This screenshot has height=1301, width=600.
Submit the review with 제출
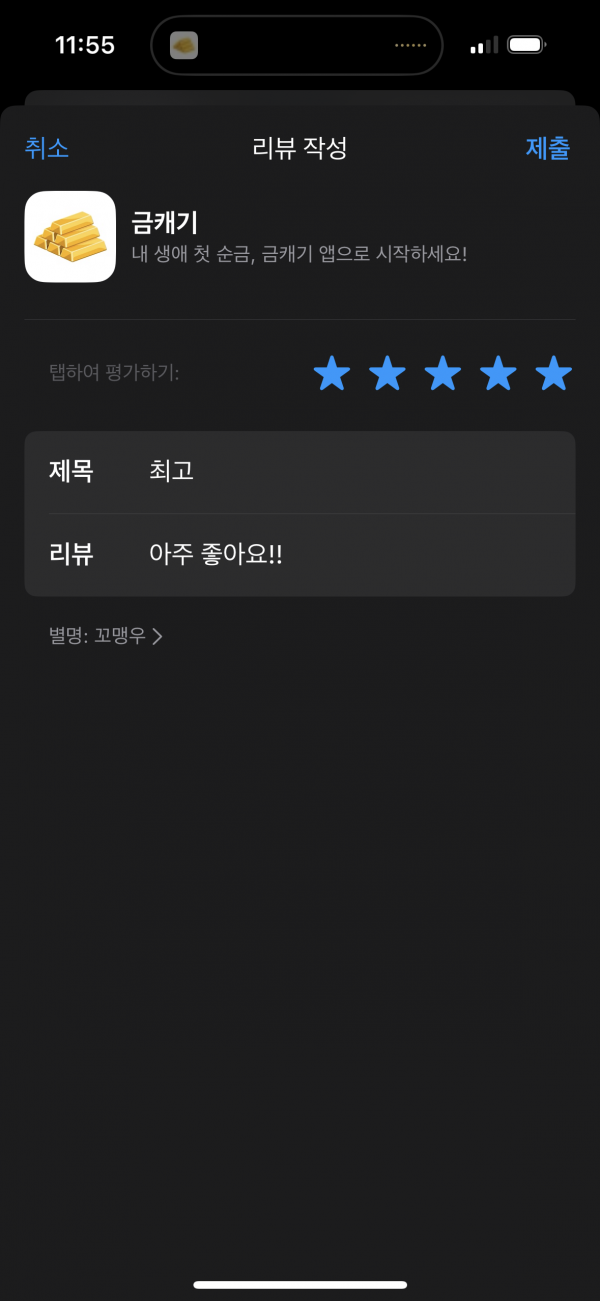548,148
